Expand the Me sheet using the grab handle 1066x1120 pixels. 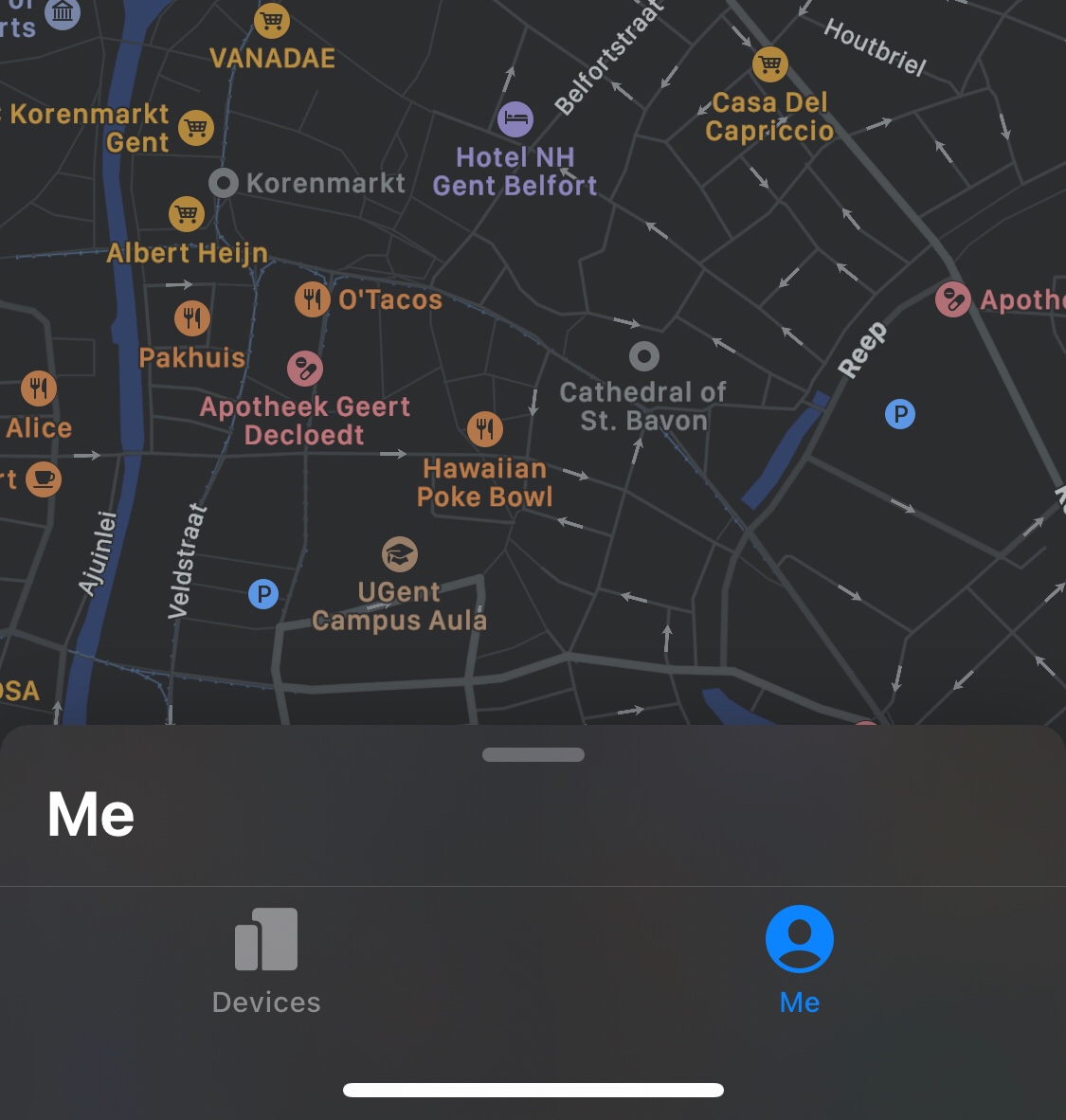pyautogui.click(x=533, y=754)
